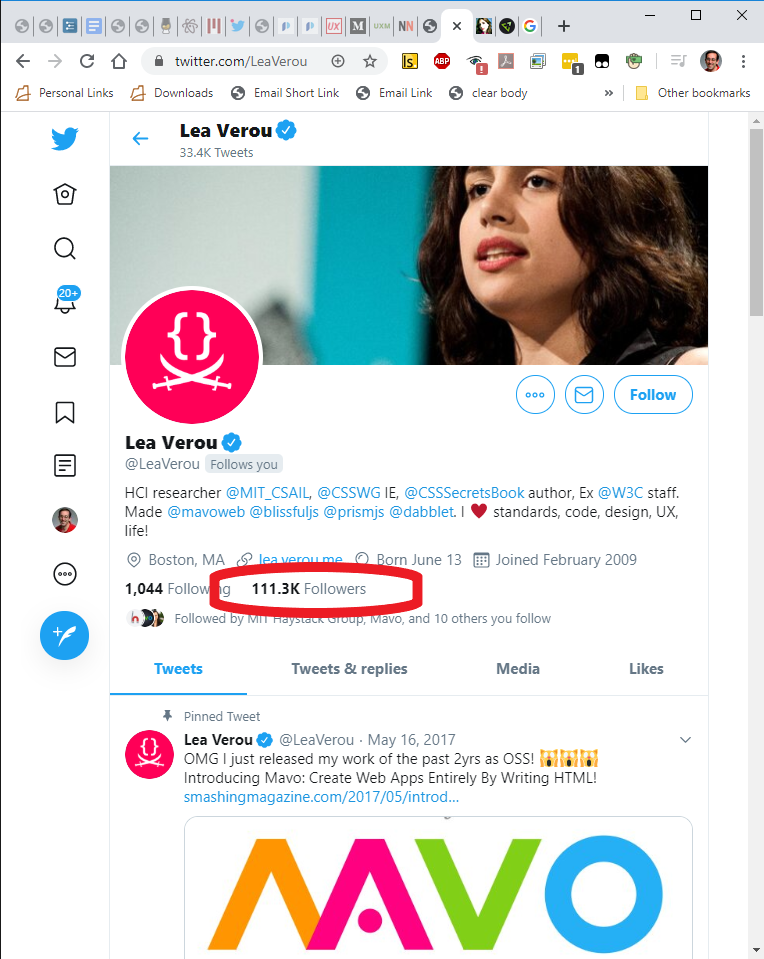764x959 pixels.
Task: Follow Lea Verou
Action: (x=652, y=395)
